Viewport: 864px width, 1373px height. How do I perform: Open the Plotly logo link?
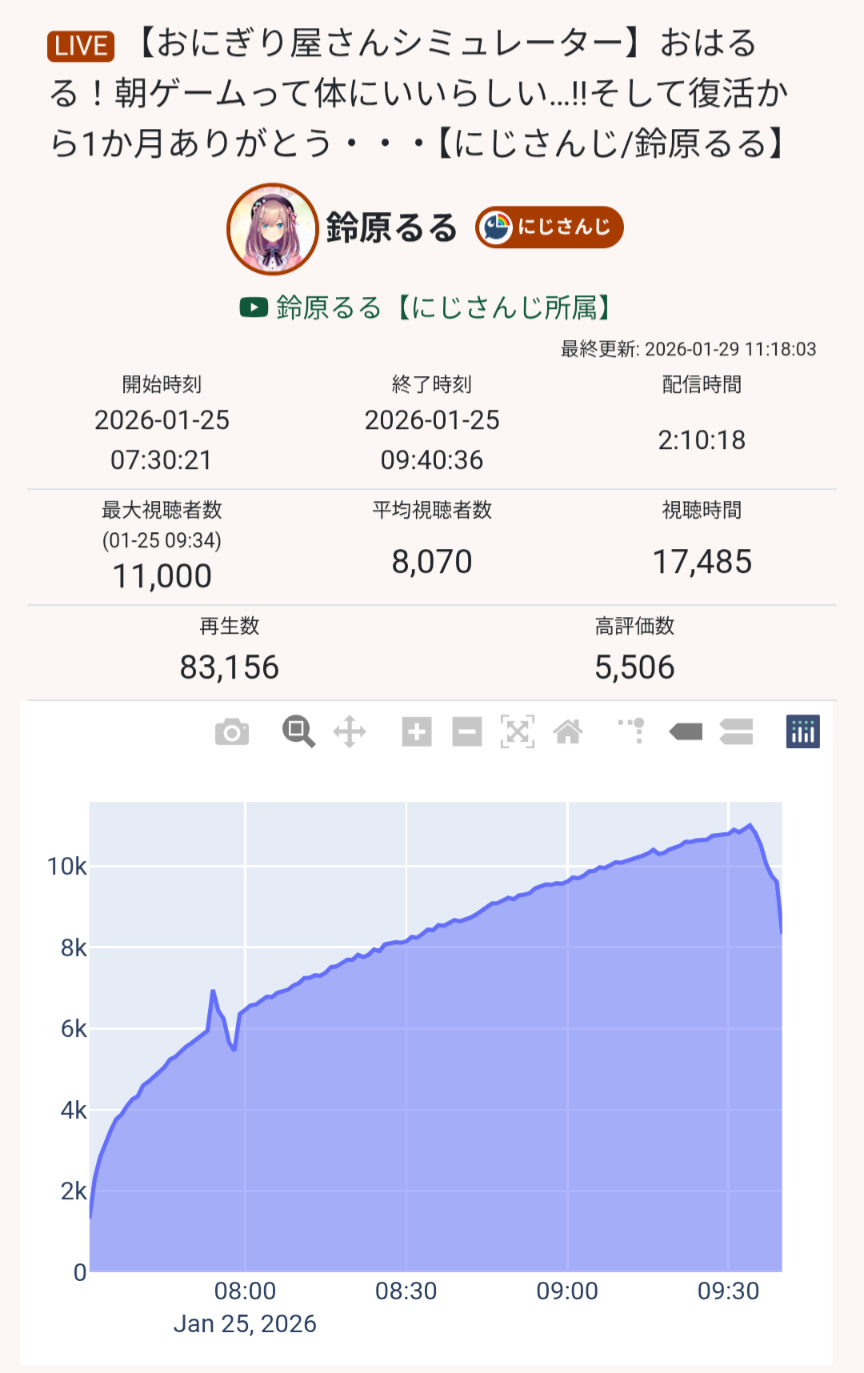click(803, 733)
